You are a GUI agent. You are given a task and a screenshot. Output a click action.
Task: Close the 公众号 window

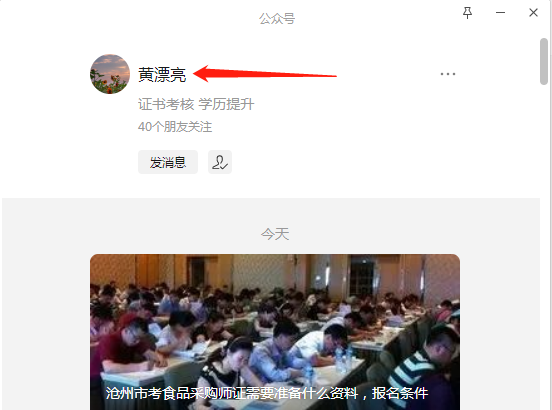click(x=533, y=13)
